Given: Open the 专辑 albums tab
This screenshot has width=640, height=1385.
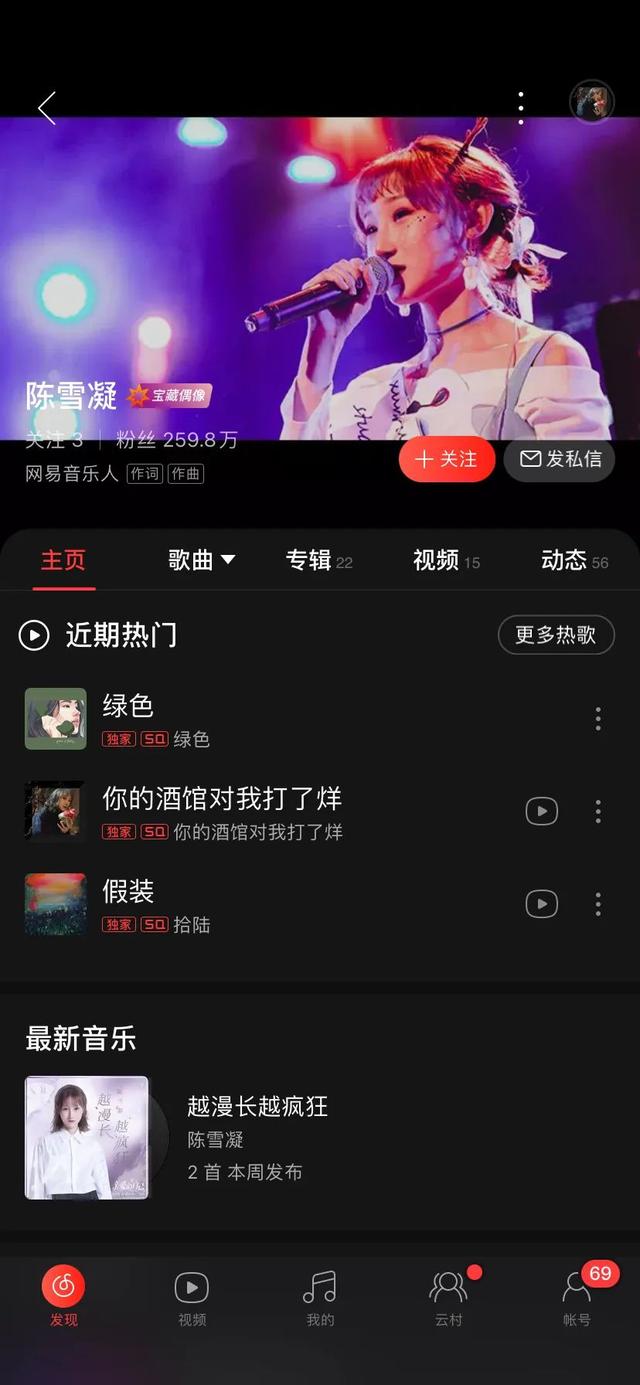Looking at the screenshot, I should pos(318,560).
